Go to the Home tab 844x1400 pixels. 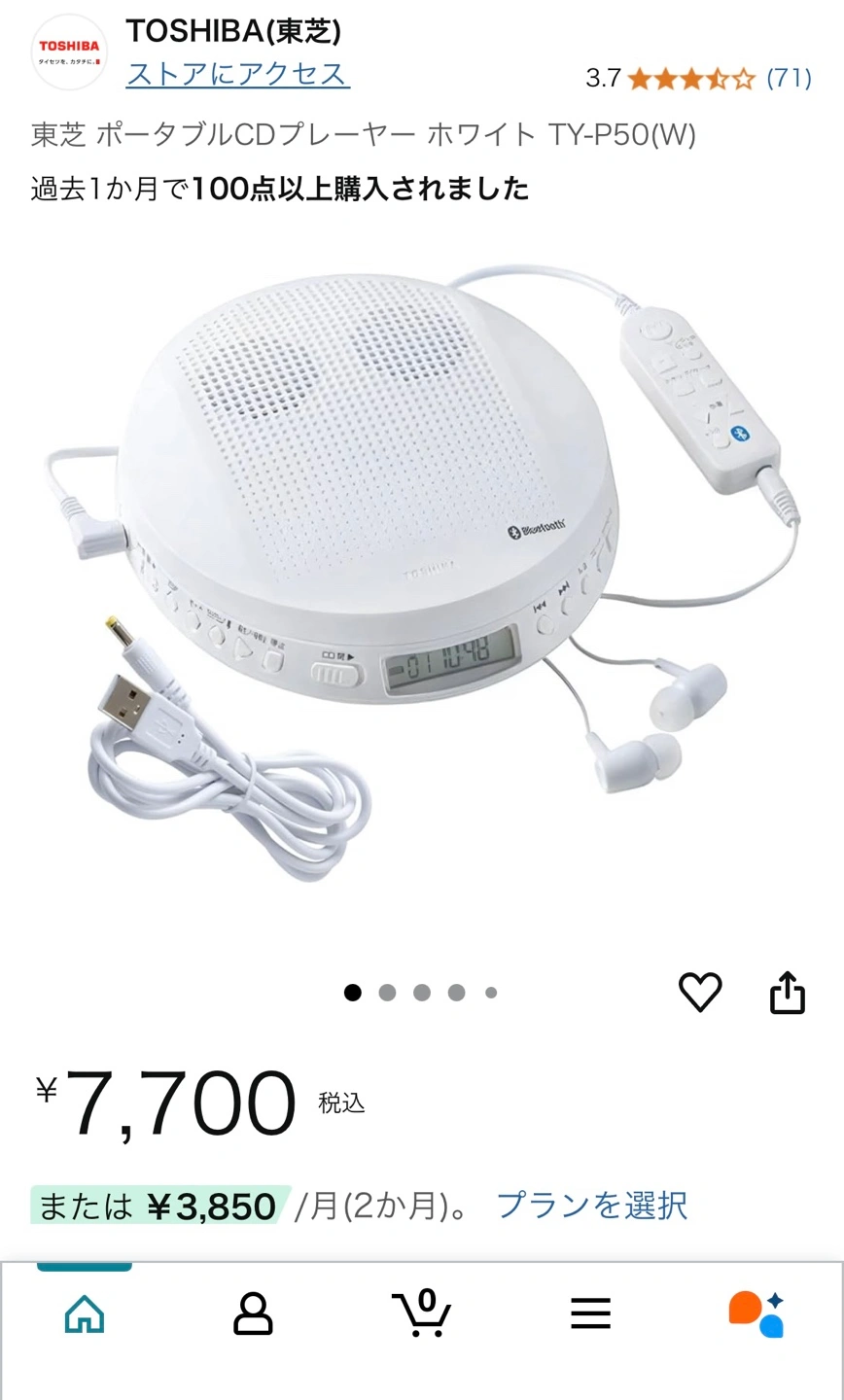(85, 1314)
